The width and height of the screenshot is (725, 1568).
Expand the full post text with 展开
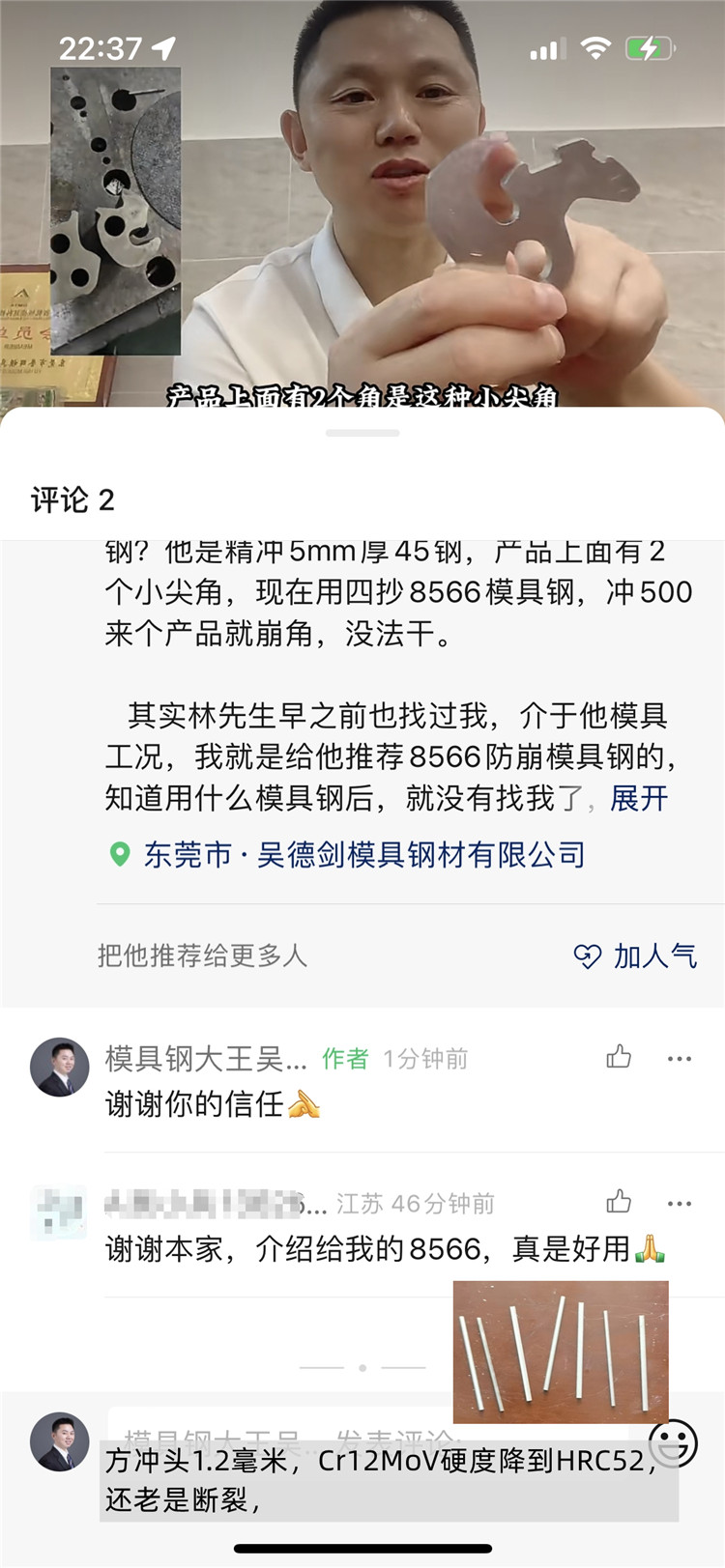coord(639,799)
